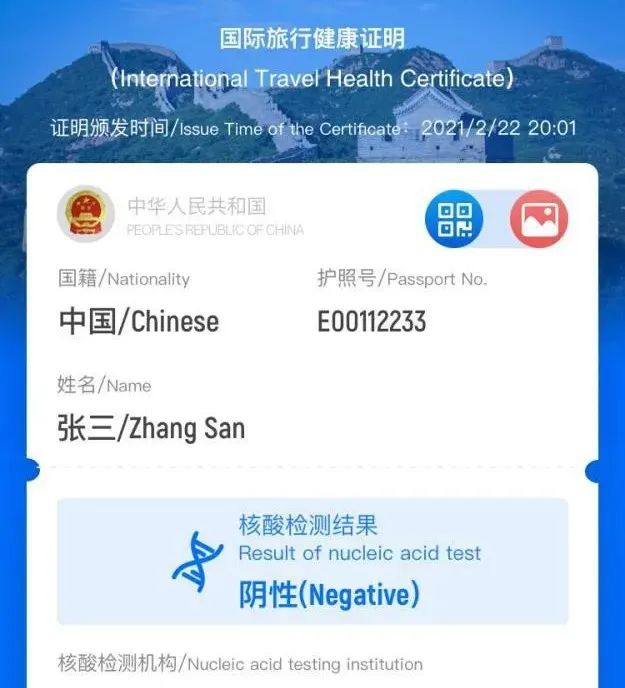
Task: Switch to the QR code view
Action: click(454, 219)
